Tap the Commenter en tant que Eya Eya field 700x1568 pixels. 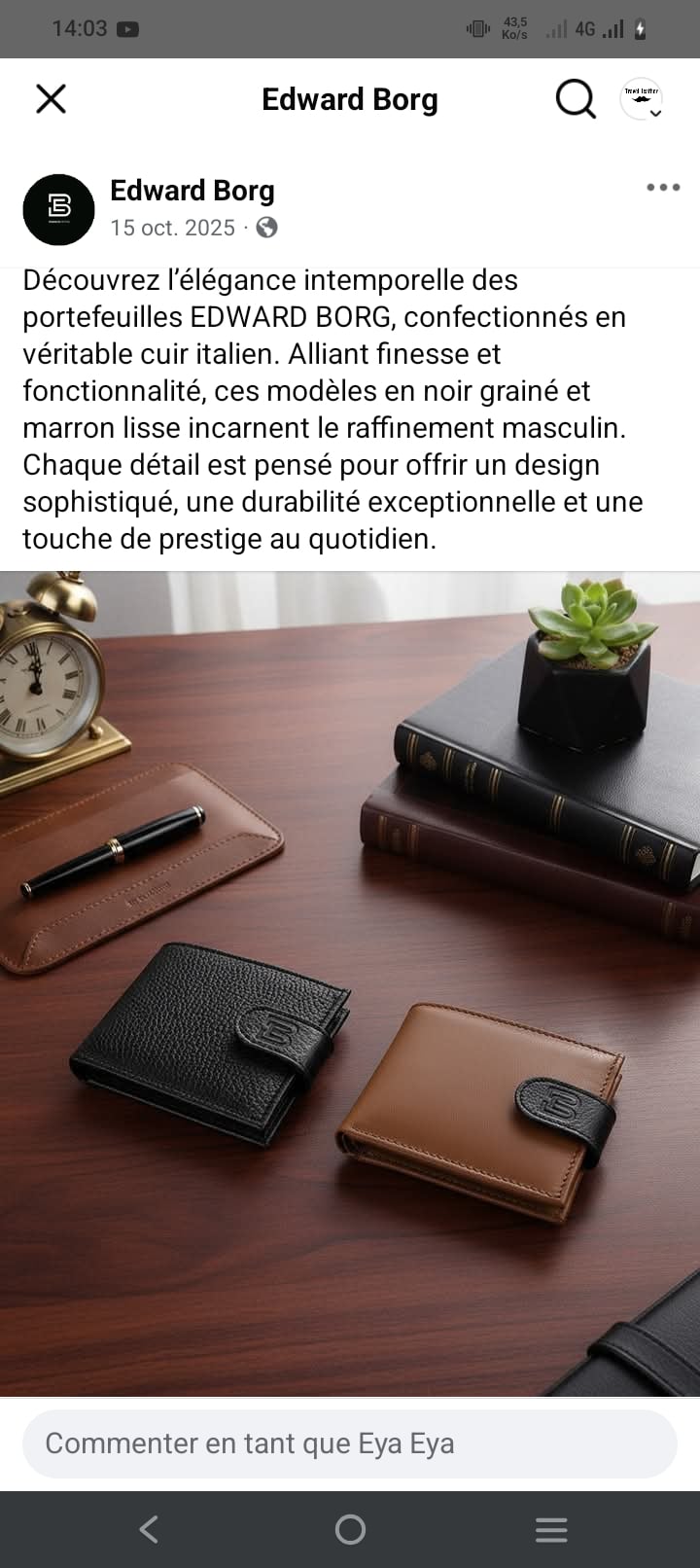350,1443
